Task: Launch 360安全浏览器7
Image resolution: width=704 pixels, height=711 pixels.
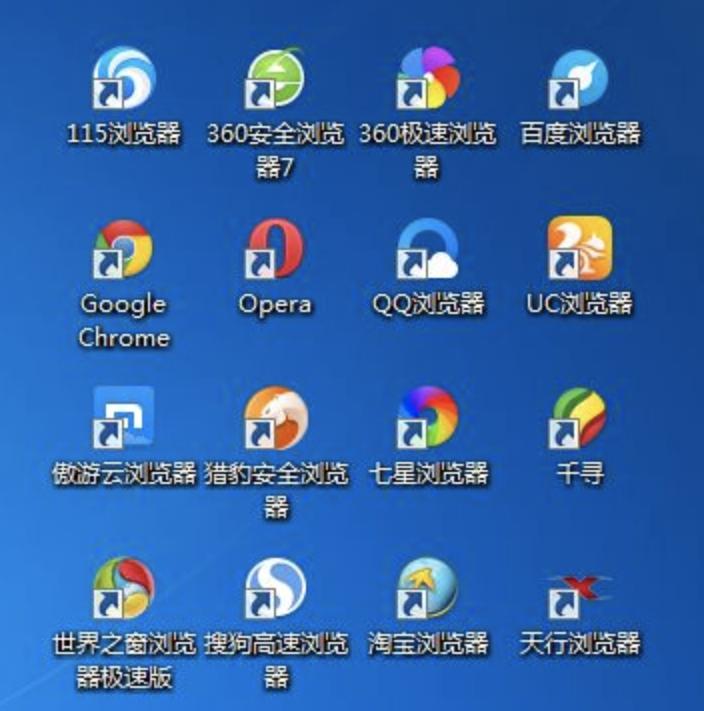Action: [276, 80]
